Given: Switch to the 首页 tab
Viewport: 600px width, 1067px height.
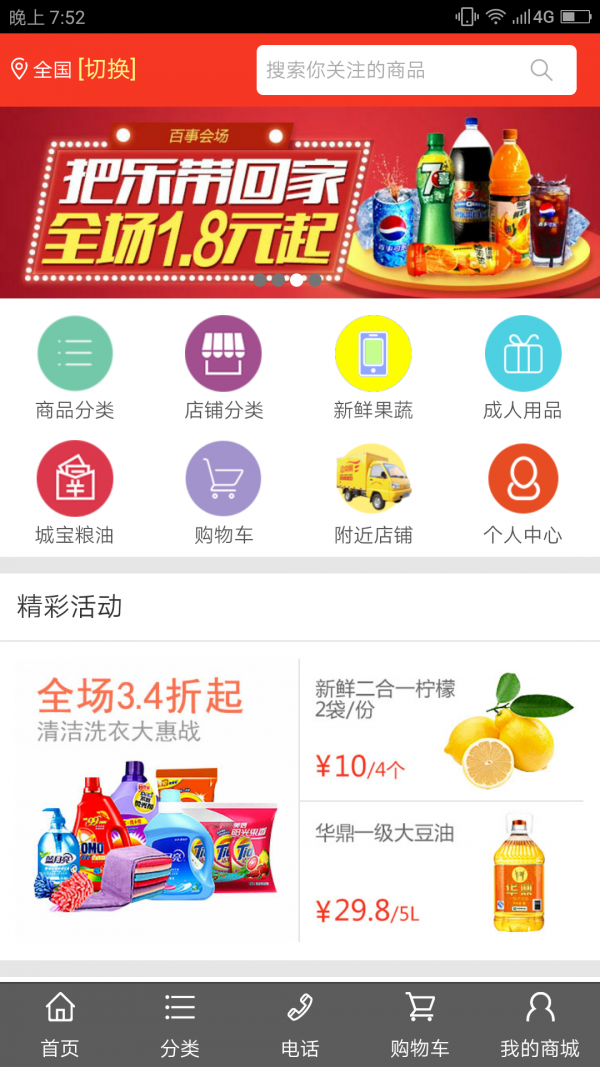Looking at the screenshot, I should tap(60, 1025).
